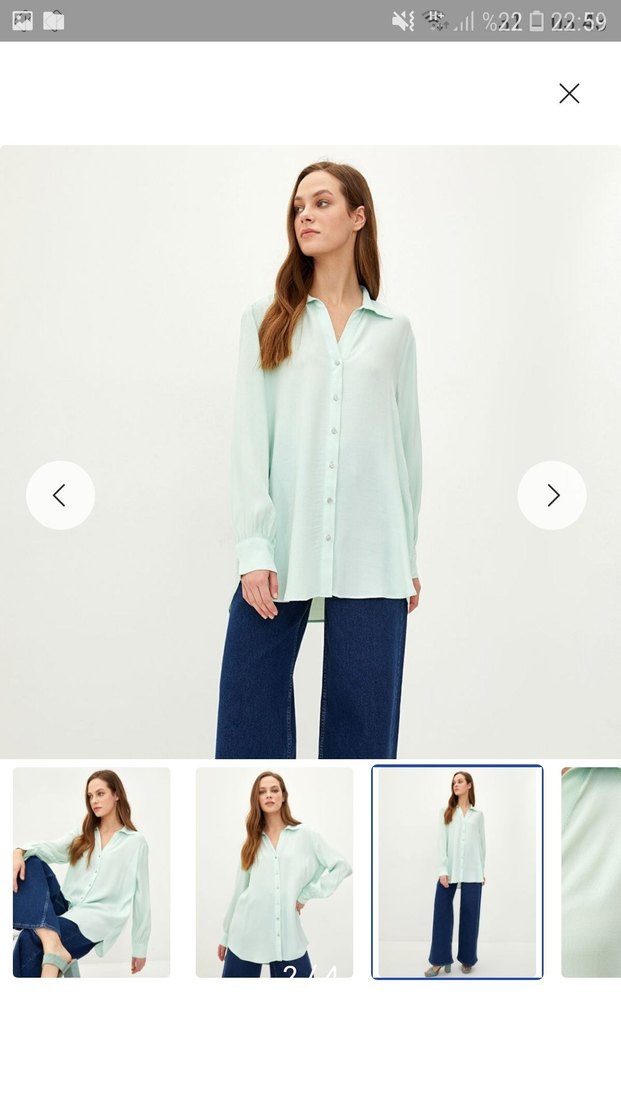Select the highlighted full-body standing thumbnail
The width and height of the screenshot is (621, 1104).
pos(457,872)
